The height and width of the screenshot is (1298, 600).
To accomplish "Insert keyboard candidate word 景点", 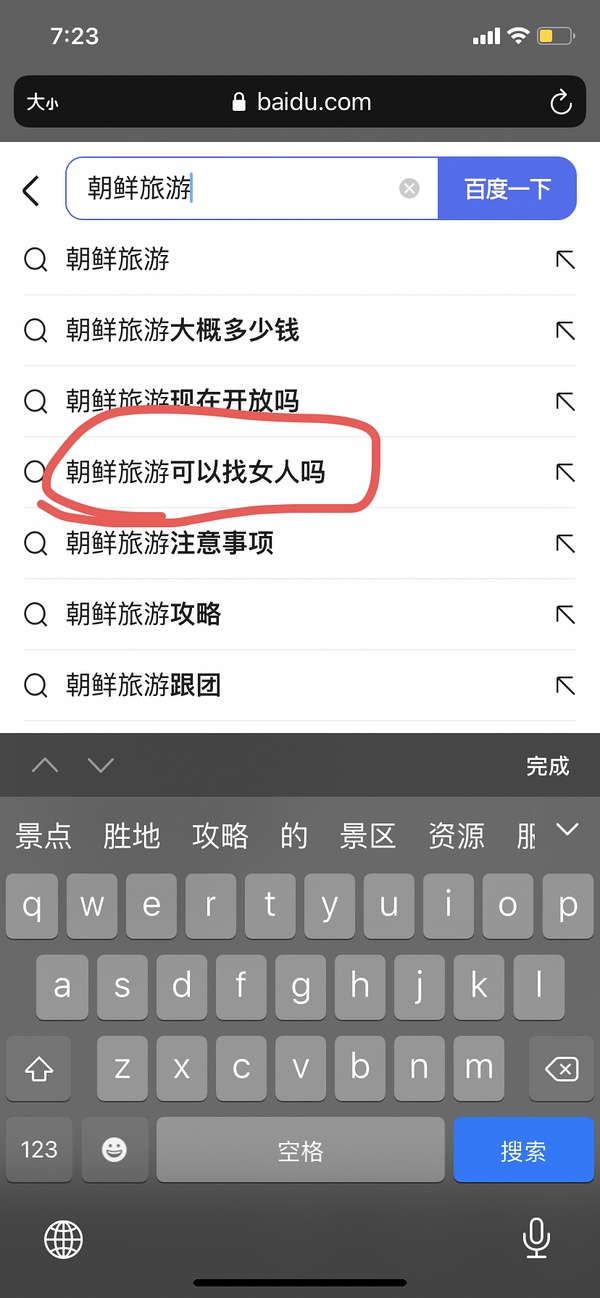I will (x=44, y=835).
